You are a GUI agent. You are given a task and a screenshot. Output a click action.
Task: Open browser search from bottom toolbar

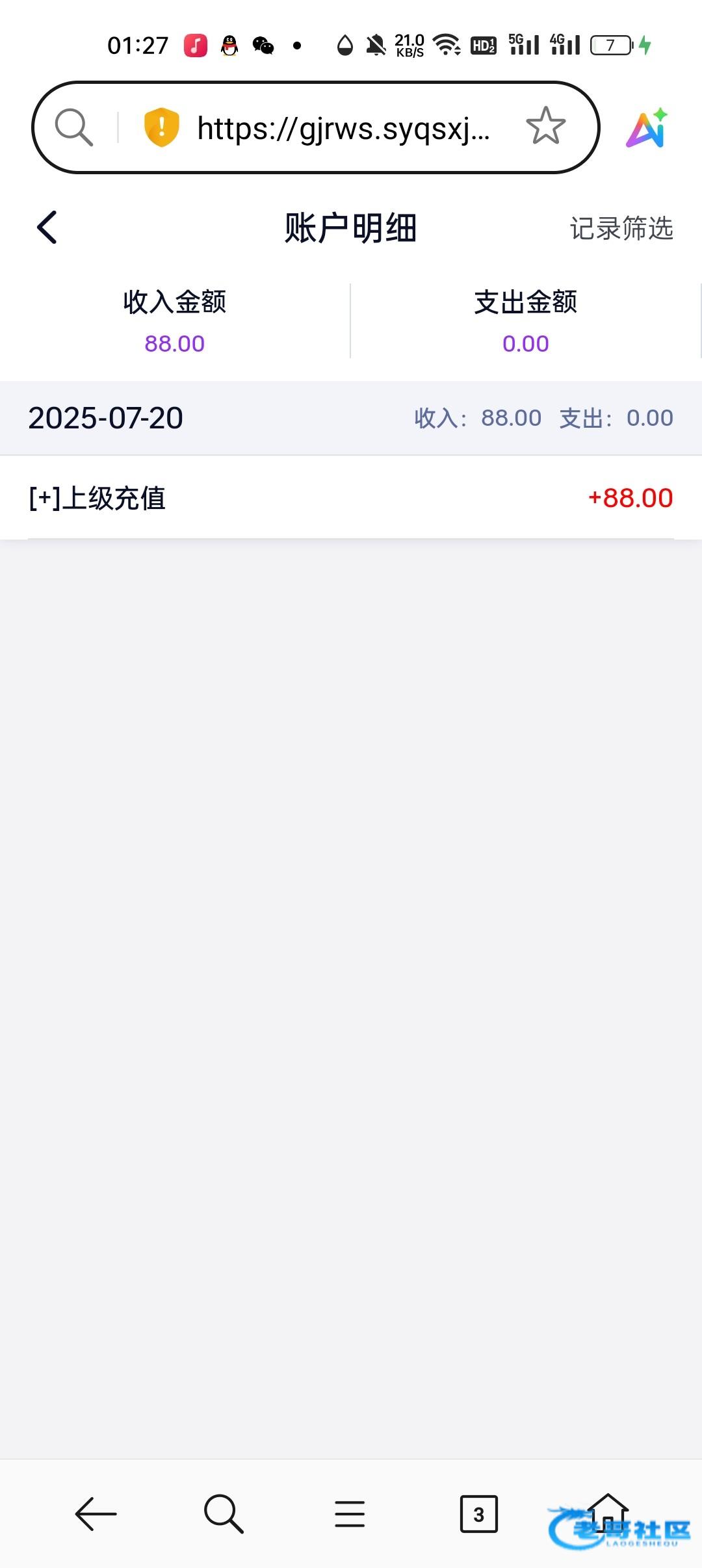(223, 1514)
